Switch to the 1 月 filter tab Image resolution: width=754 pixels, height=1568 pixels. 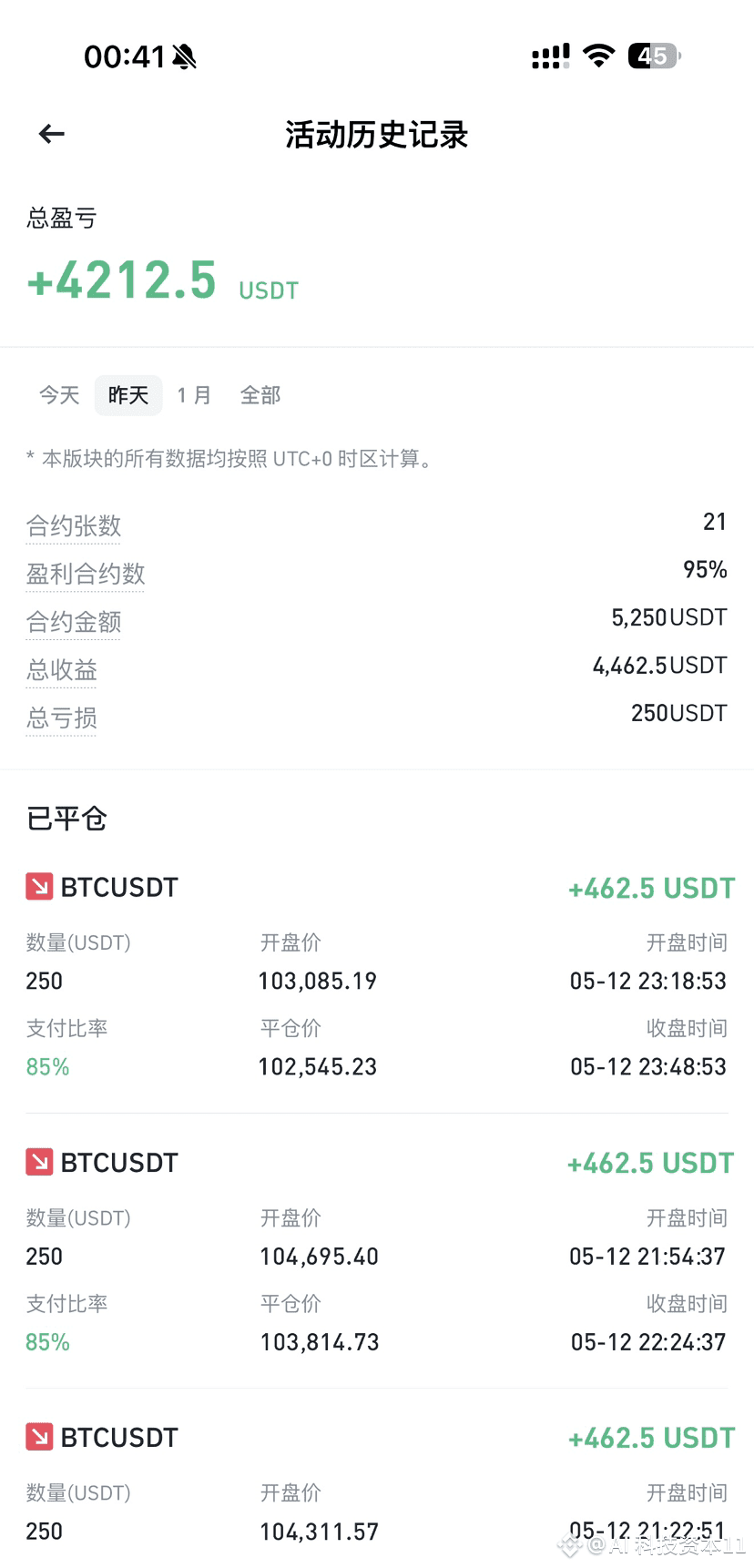[194, 395]
